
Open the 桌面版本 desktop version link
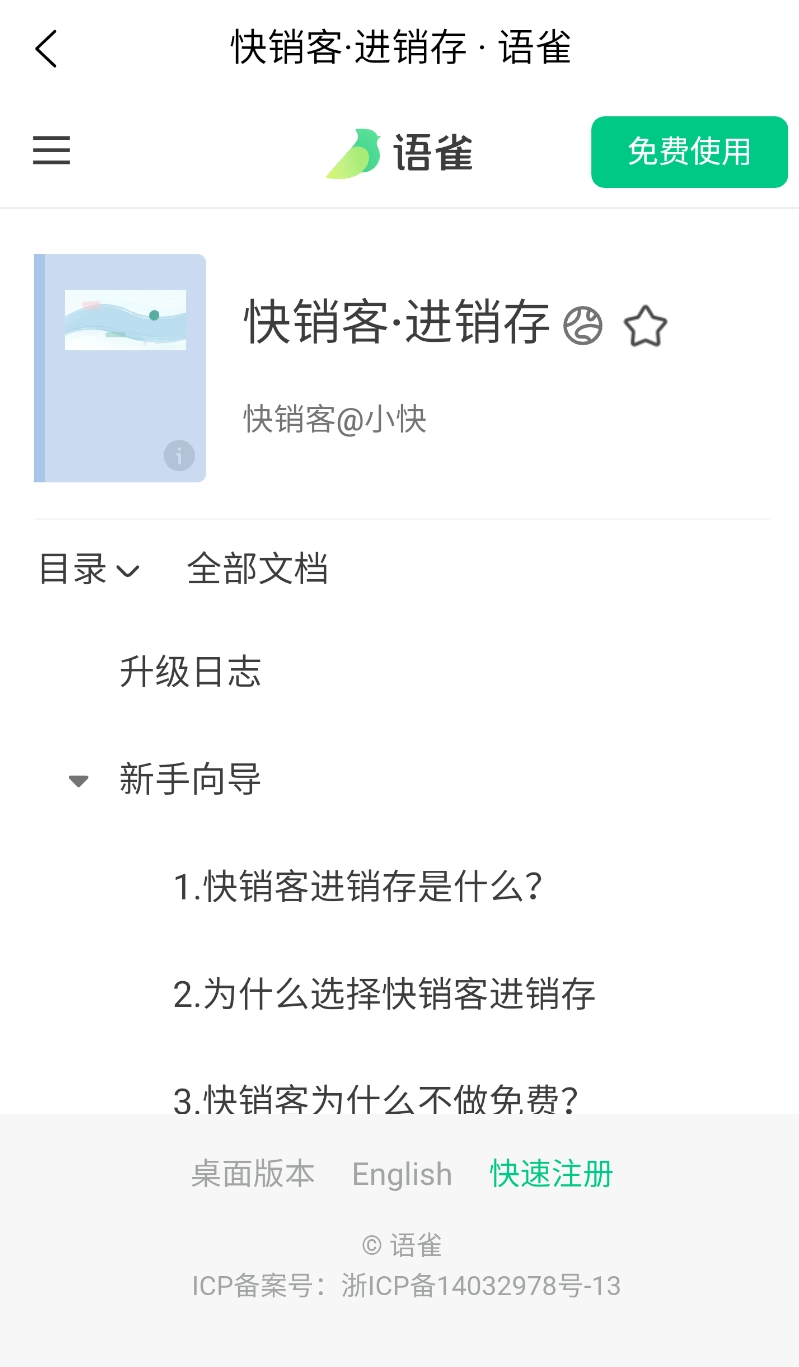click(253, 1174)
